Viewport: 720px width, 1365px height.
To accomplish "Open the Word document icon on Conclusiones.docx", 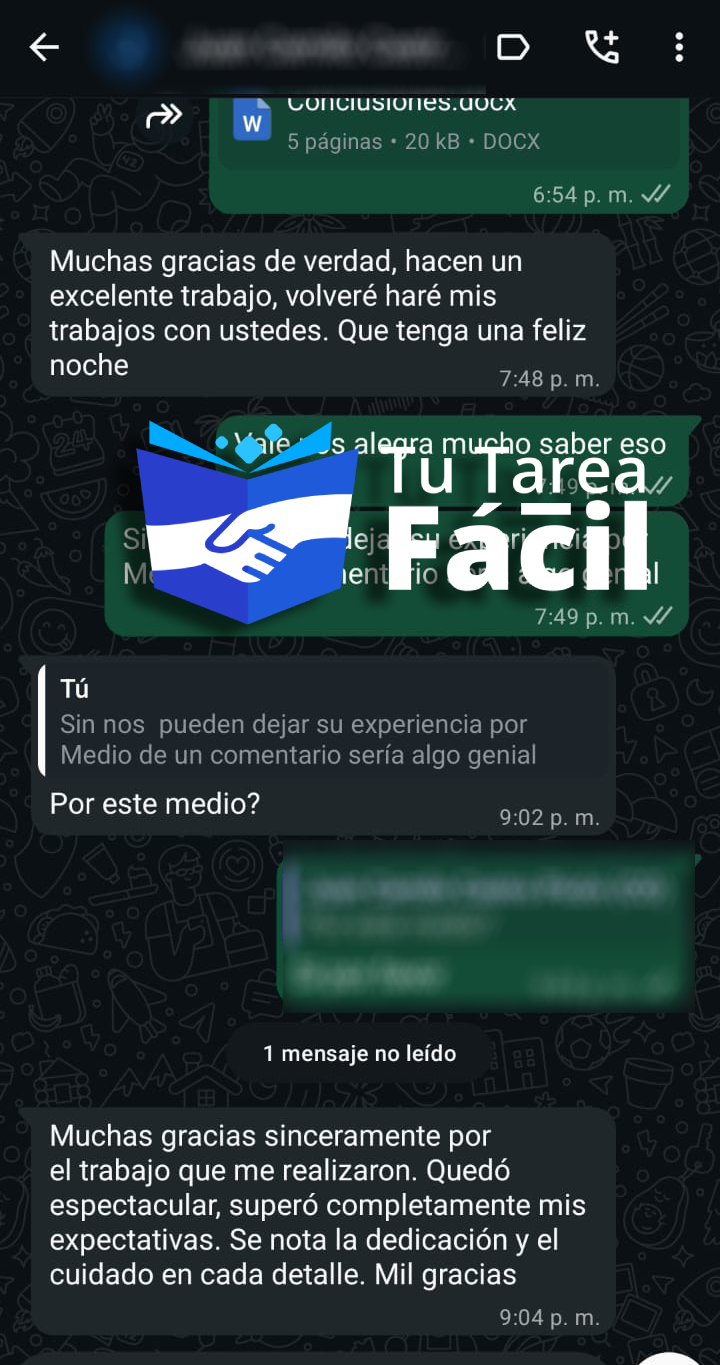I will 251,120.
